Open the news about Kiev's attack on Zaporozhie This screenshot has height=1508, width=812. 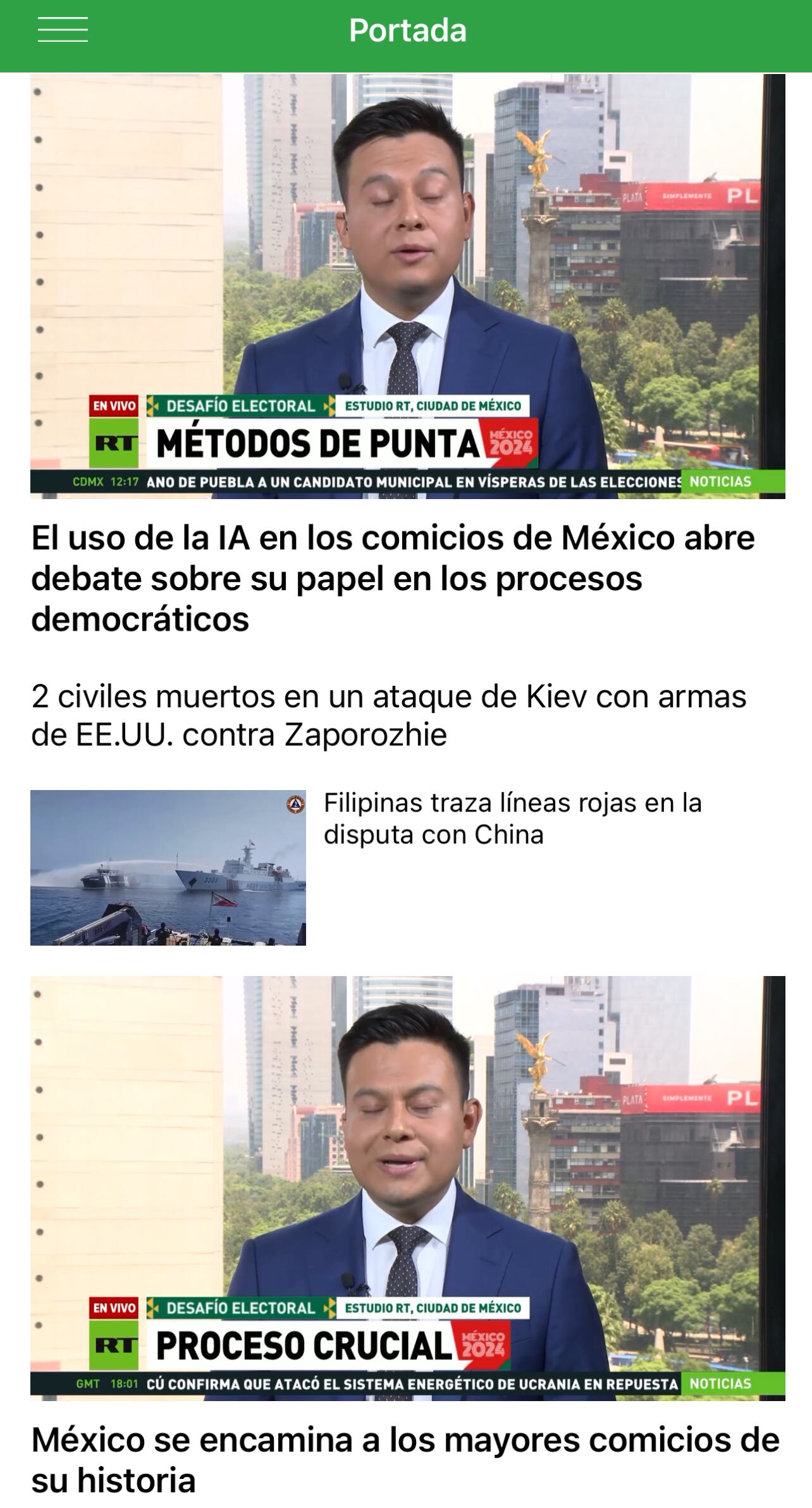tap(388, 715)
